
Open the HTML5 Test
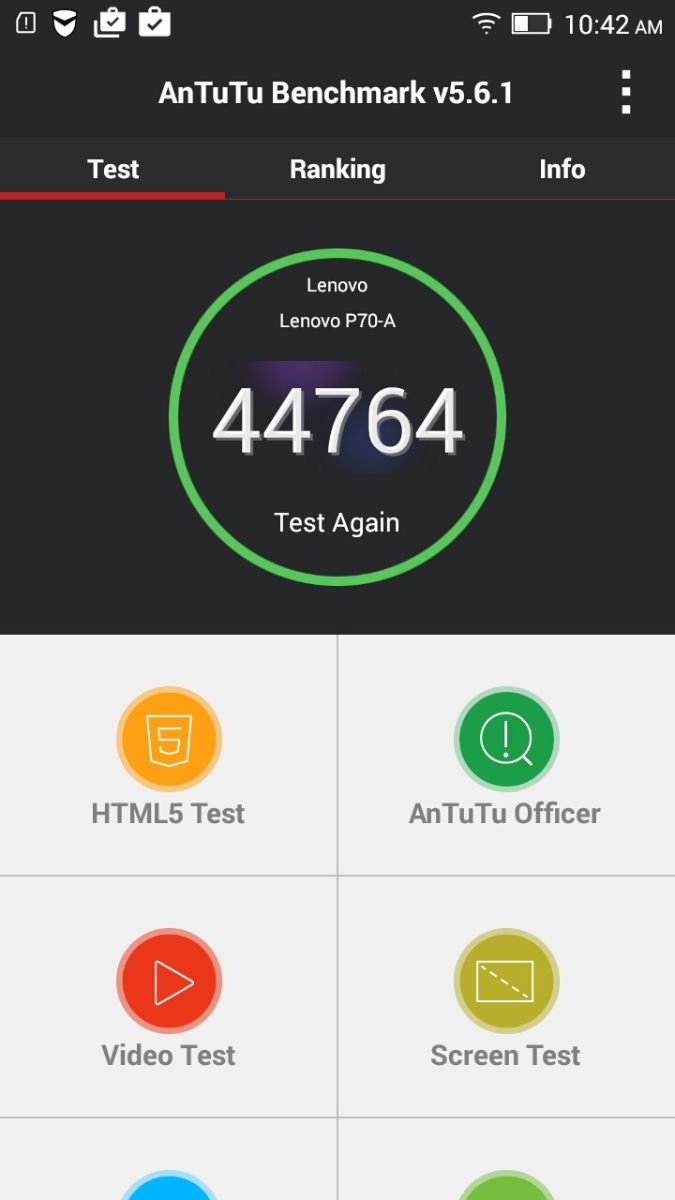168,757
